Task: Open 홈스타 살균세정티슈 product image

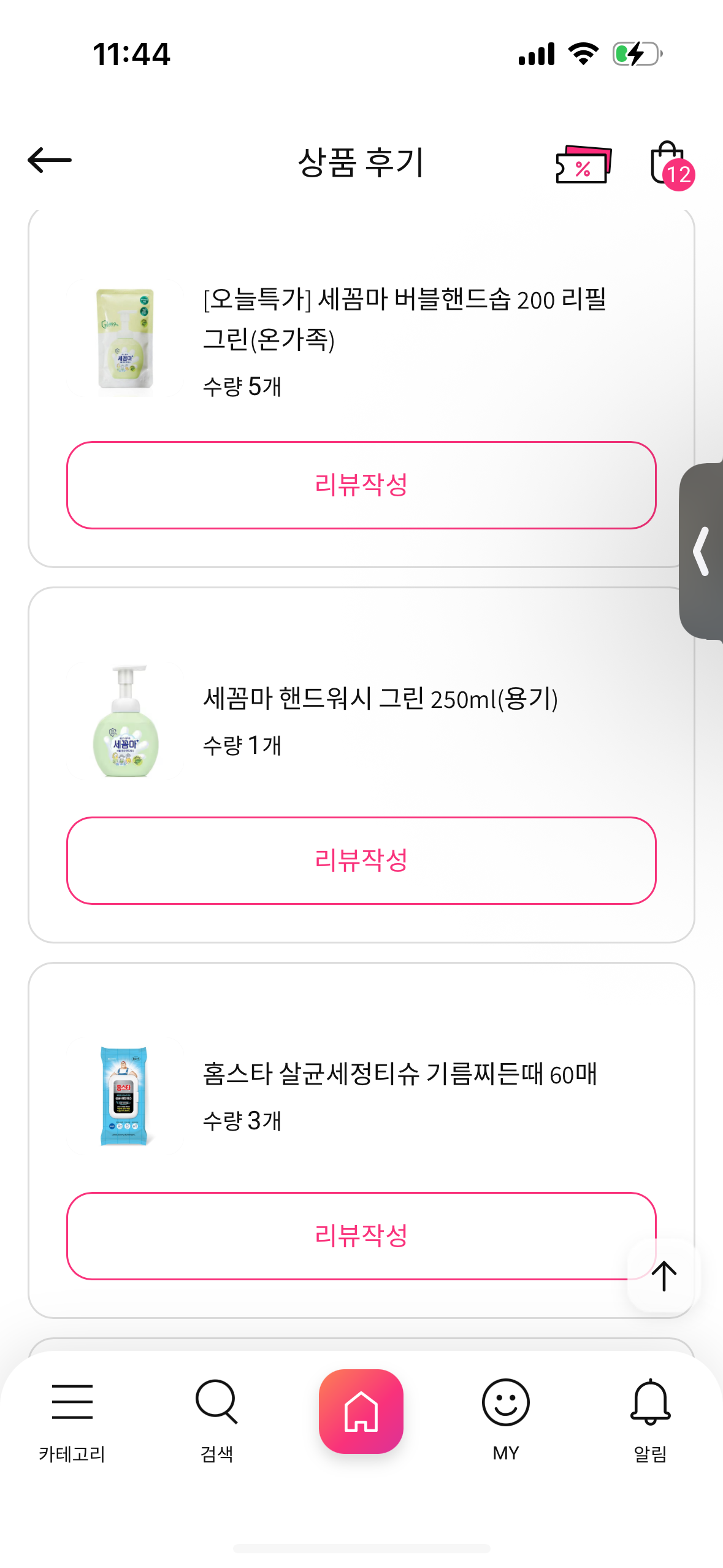Action: (124, 1096)
